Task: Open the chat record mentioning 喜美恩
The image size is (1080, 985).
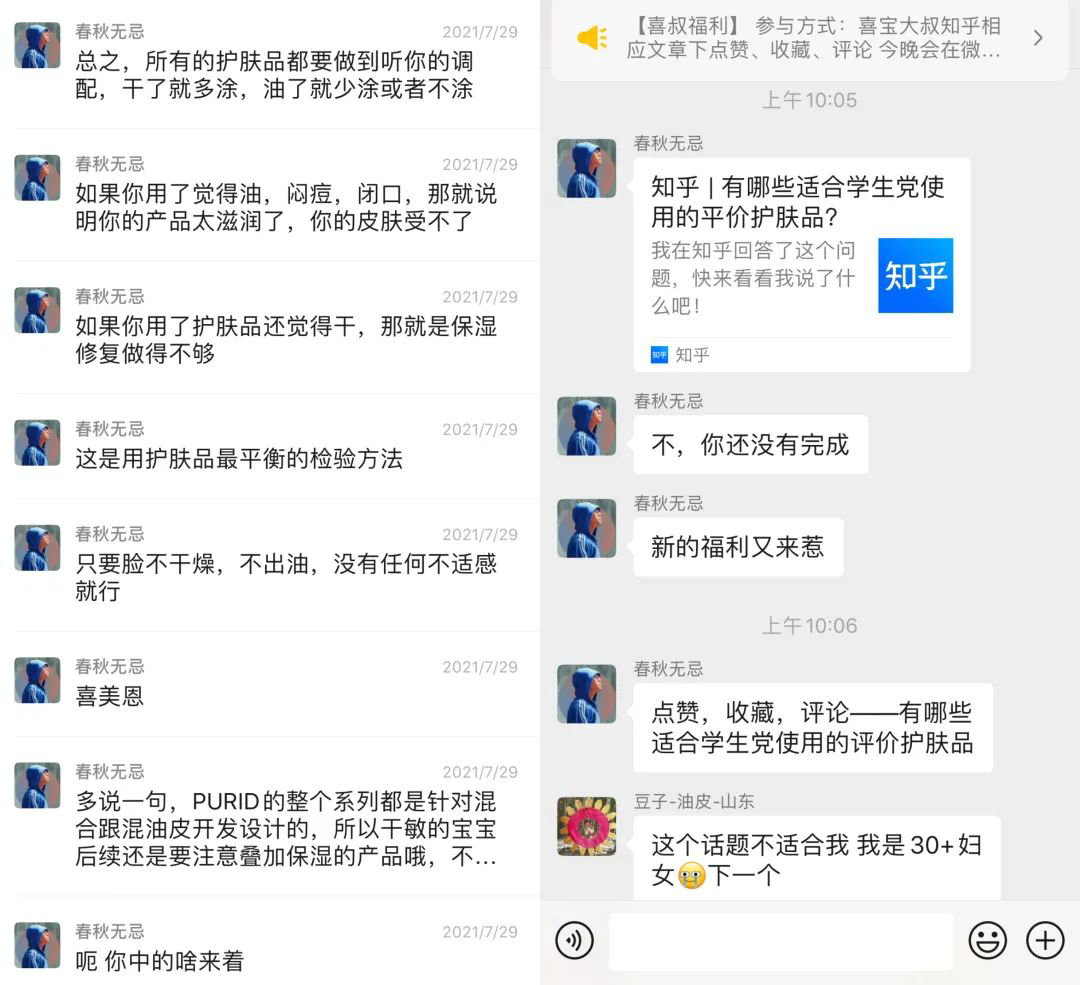Action: coord(270,683)
